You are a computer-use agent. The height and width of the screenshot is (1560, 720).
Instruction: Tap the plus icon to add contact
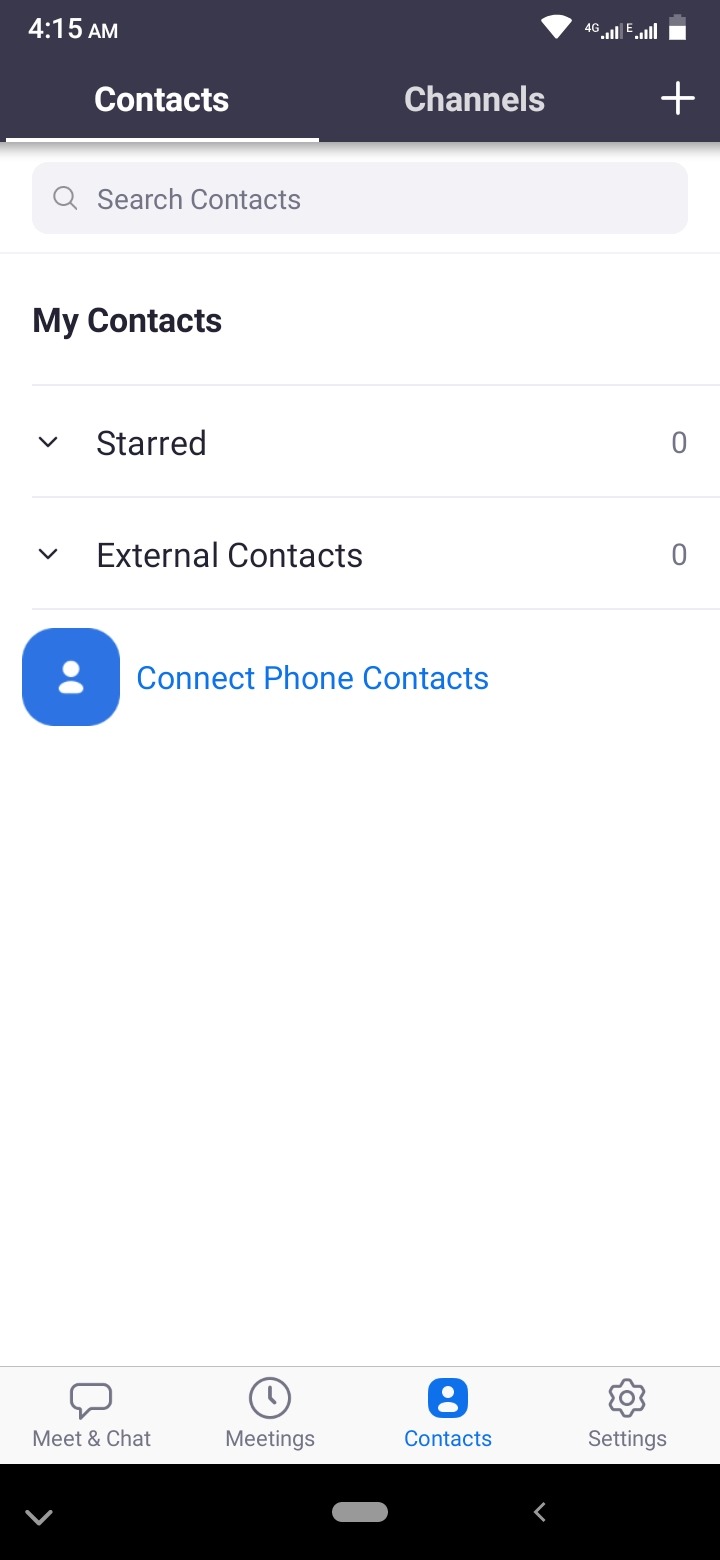click(x=677, y=99)
